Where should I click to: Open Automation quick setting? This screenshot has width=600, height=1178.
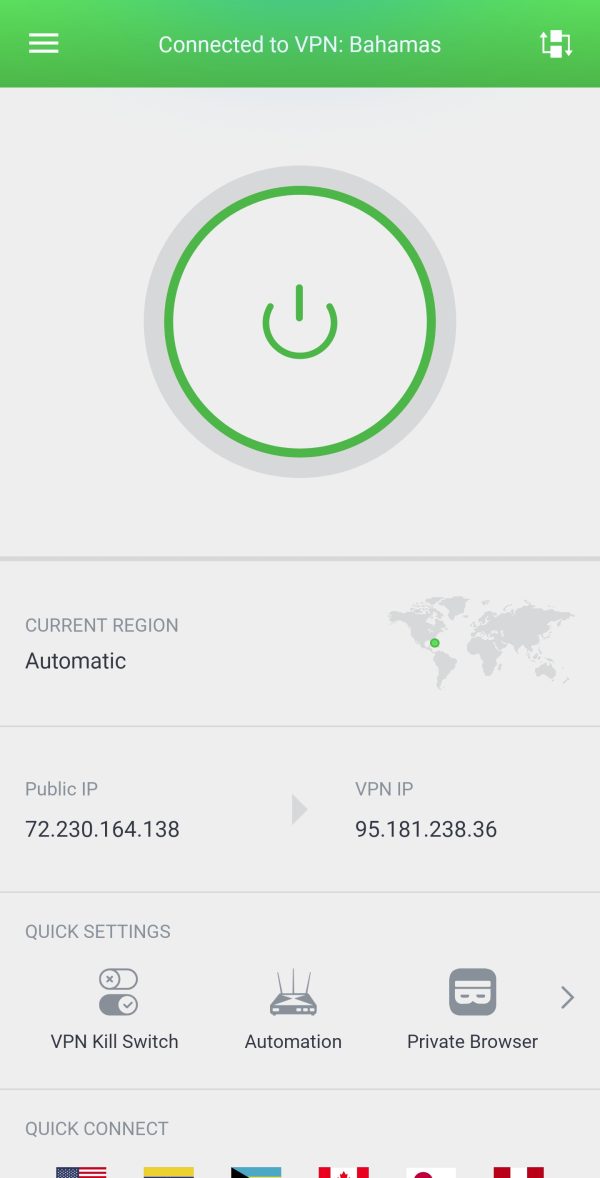pyautogui.click(x=293, y=992)
